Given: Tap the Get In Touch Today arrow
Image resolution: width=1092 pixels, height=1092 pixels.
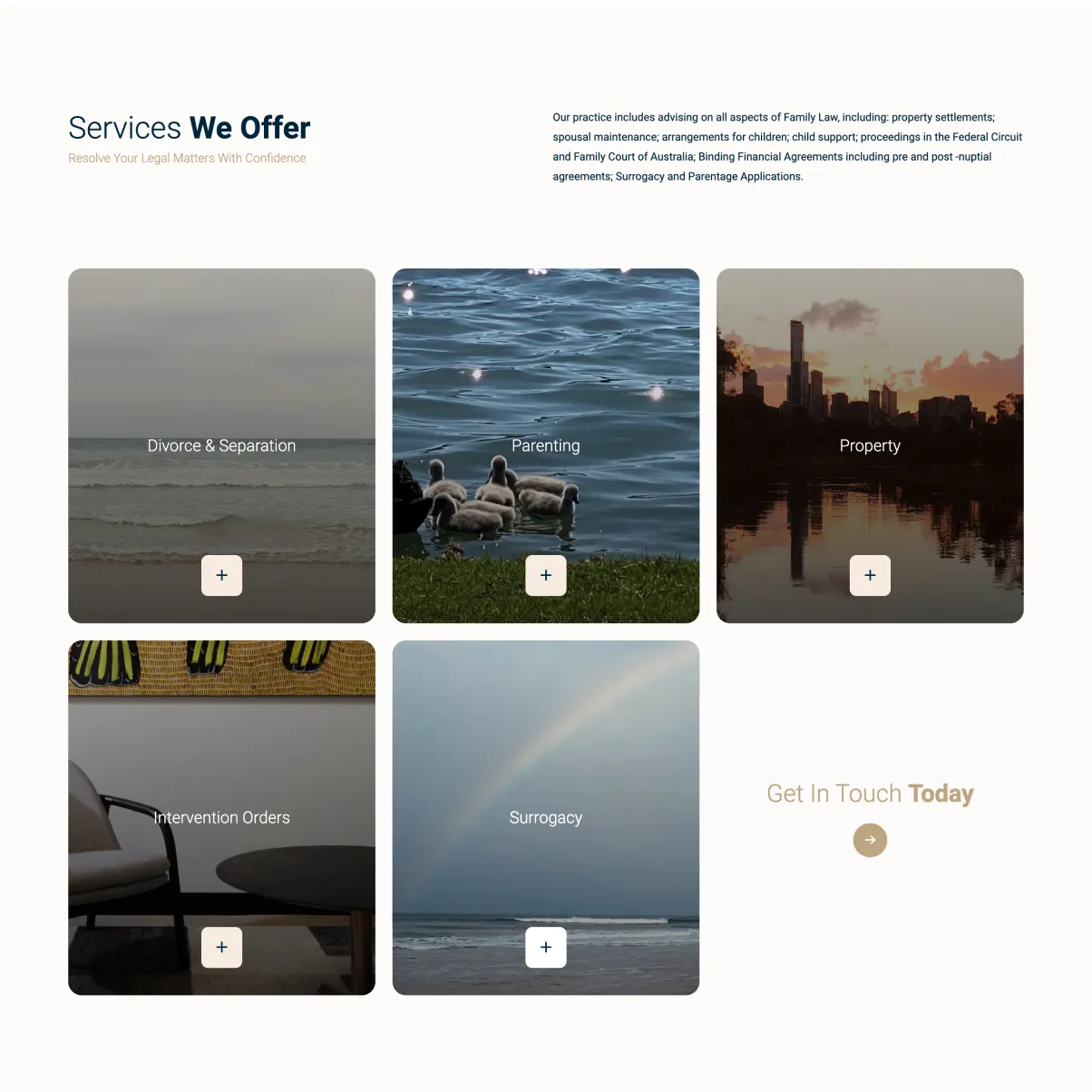Looking at the screenshot, I should pos(870,840).
